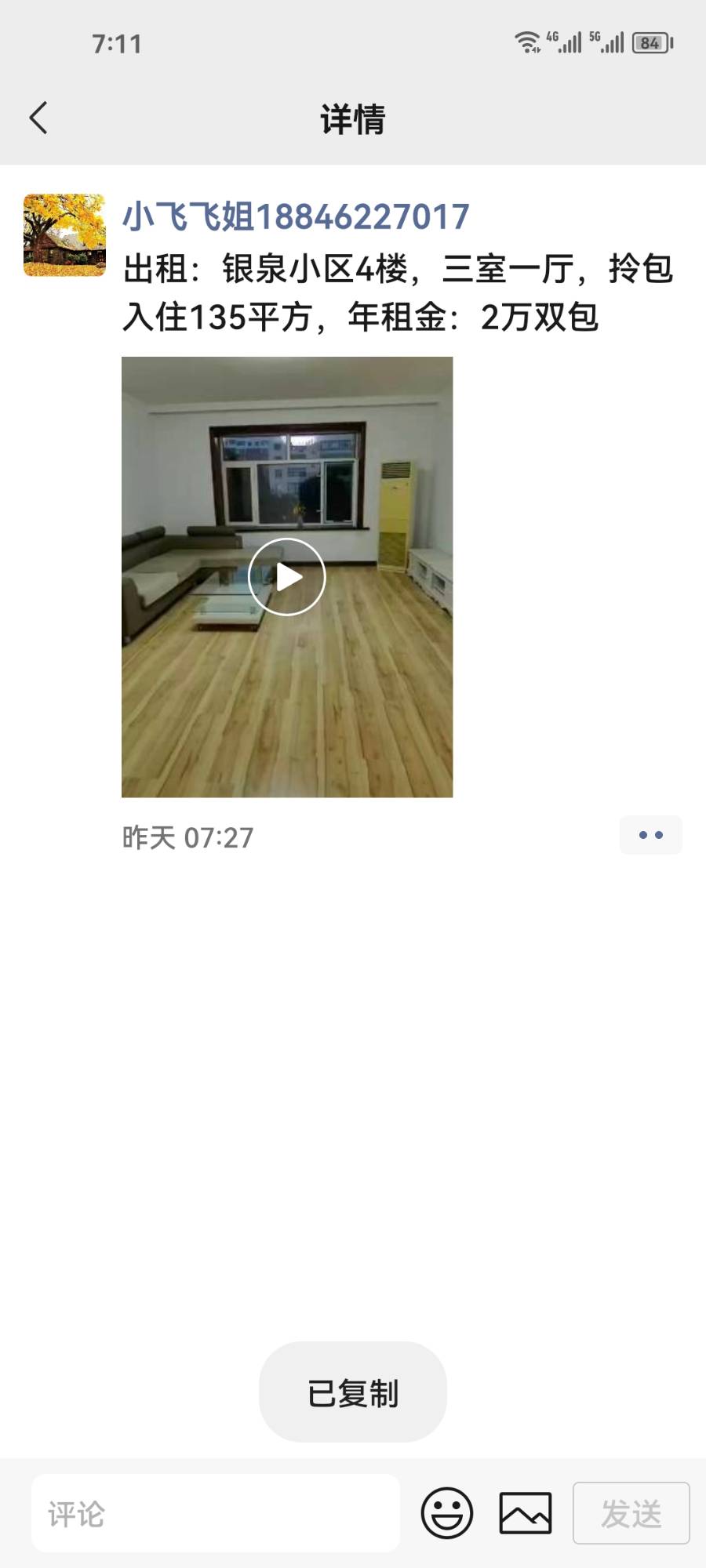706x1568 pixels.
Task: Open the emoji picker
Action: click(447, 1513)
